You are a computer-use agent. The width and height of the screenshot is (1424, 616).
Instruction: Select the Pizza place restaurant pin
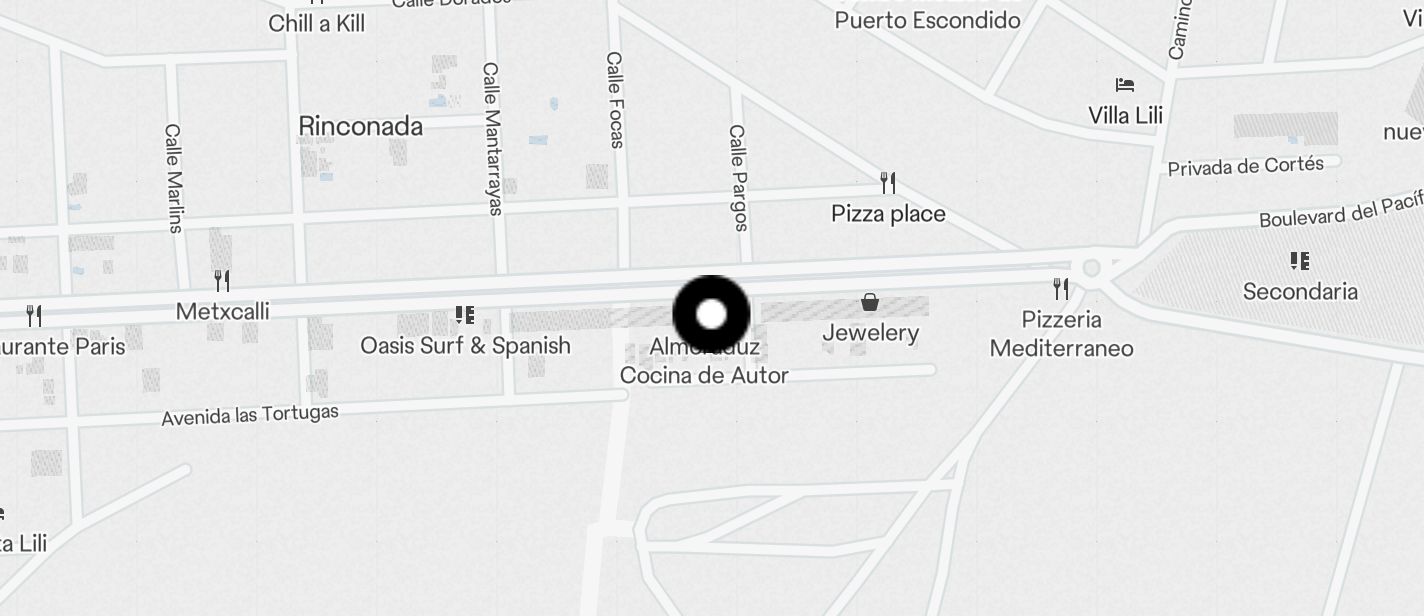[887, 183]
